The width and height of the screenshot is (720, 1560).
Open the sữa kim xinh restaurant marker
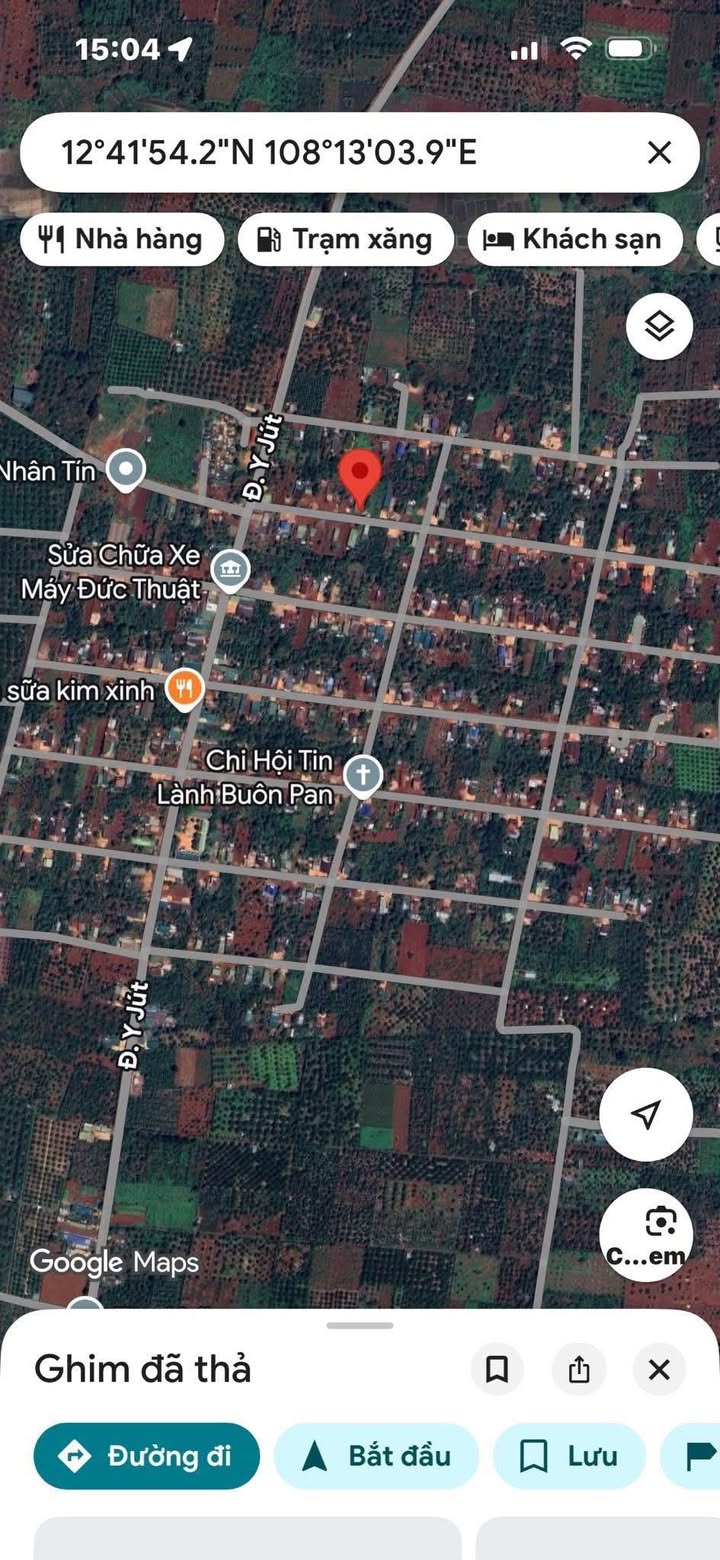pos(185,689)
